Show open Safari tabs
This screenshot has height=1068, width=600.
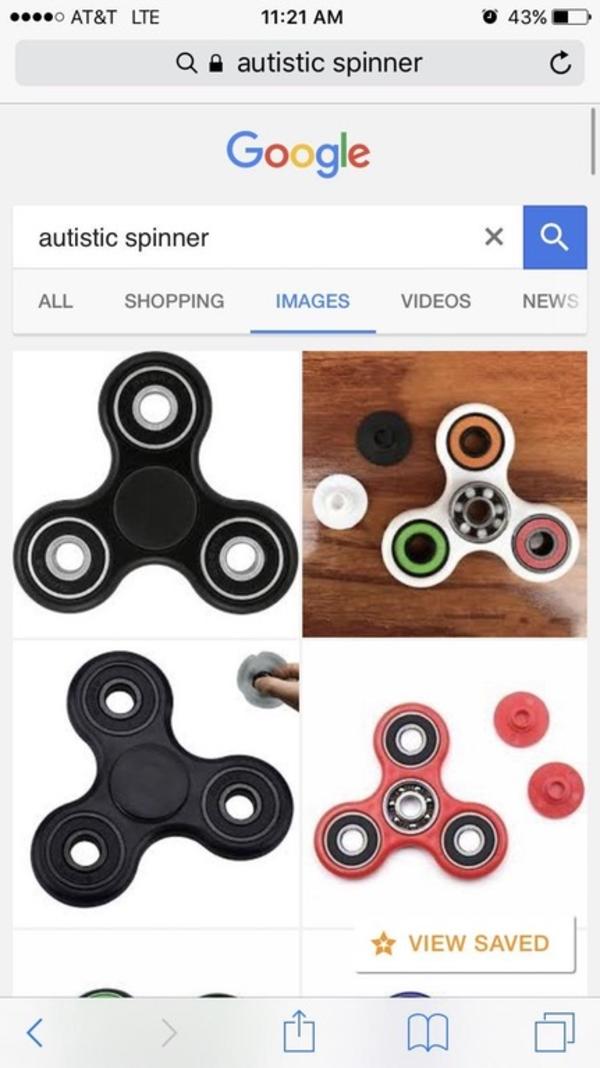pos(554,1032)
